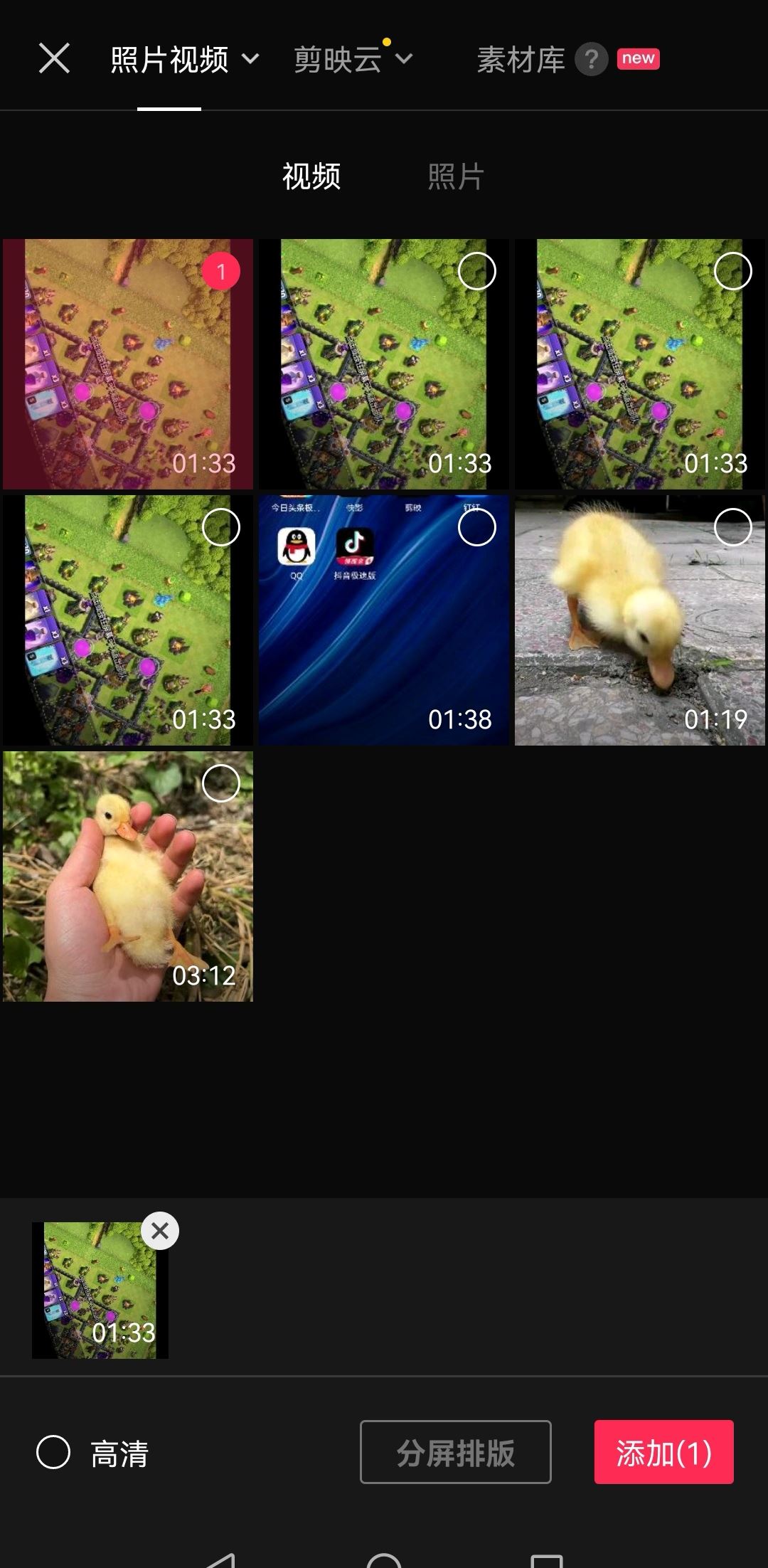Expand the 照片视频 album dropdown
Screen dimensions: 768x1568
pyautogui.click(x=184, y=60)
